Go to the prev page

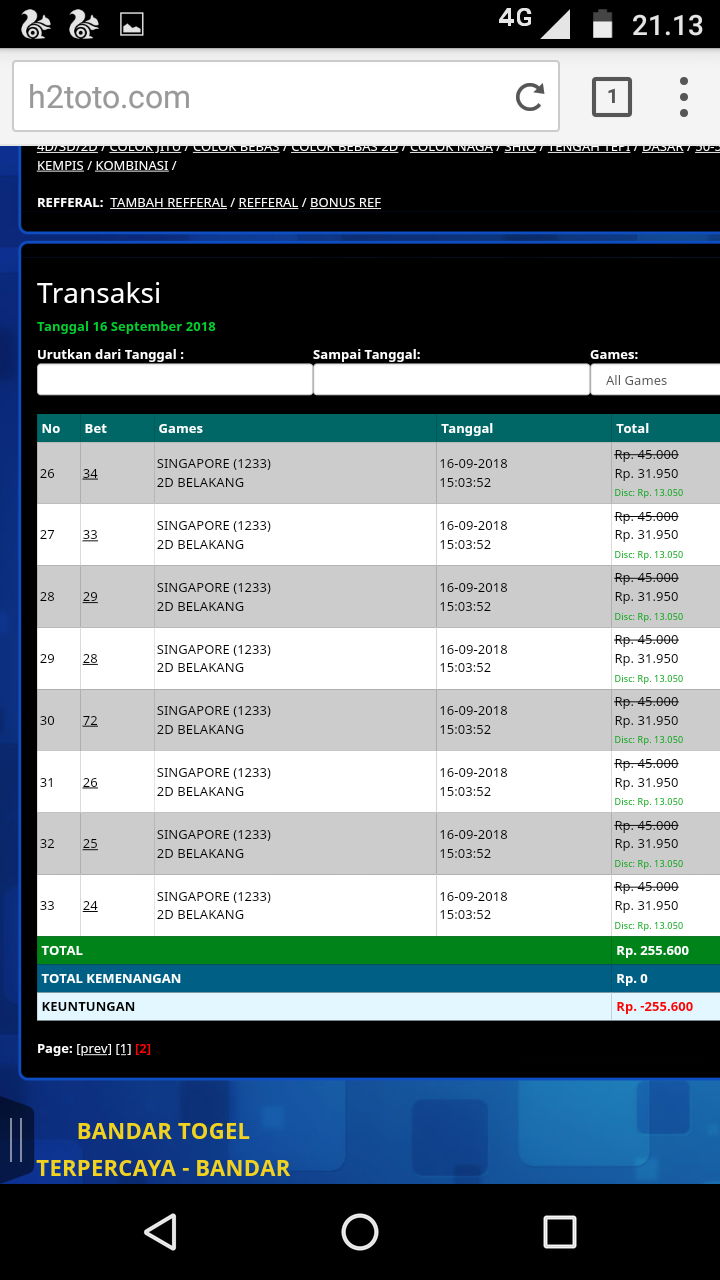click(94, 1049)
